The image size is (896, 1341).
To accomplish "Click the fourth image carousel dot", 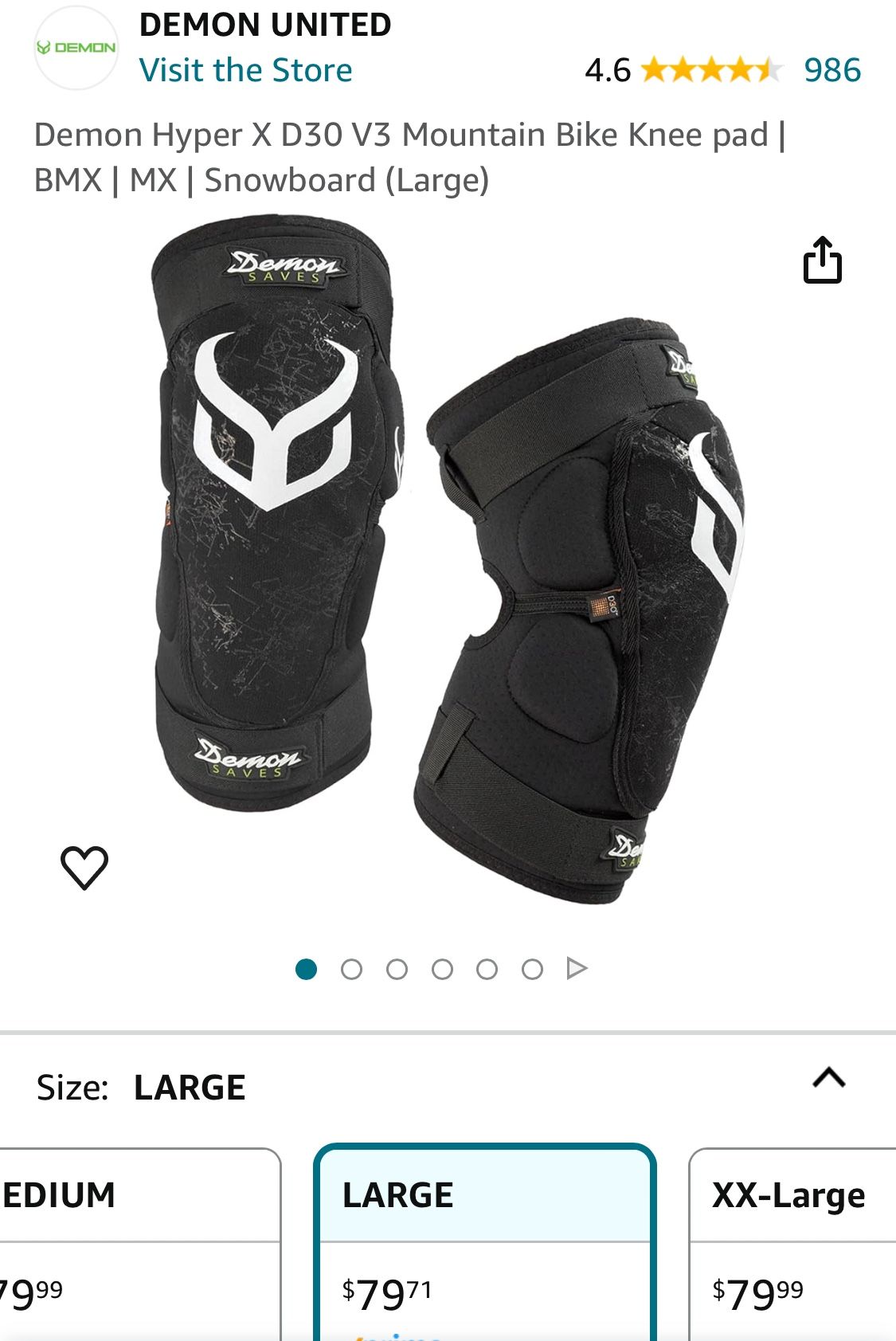I will click(443, 967).
